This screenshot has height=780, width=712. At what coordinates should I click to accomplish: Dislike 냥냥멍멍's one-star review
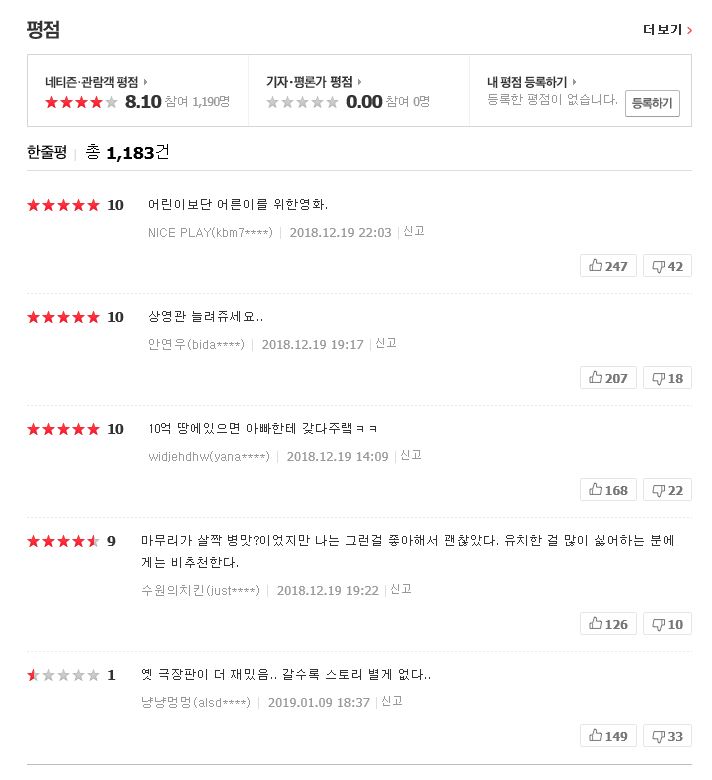(667, 736)
